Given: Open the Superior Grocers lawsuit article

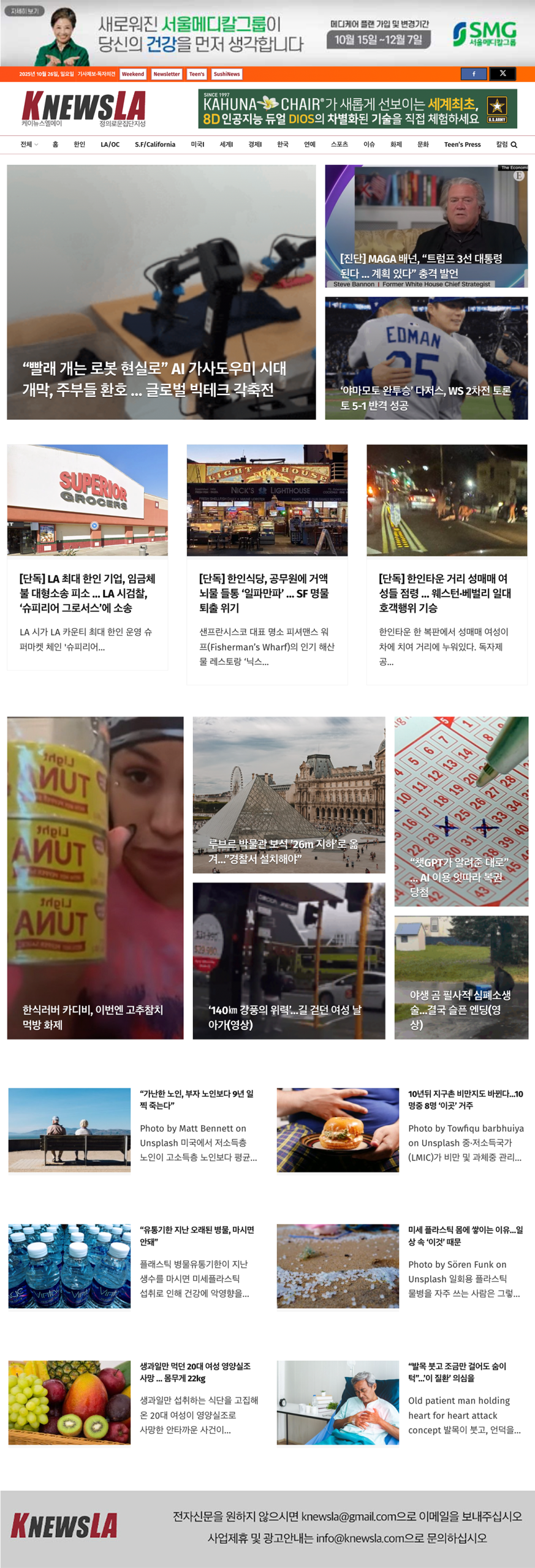Looking at the screenshot, I should point(87,592).
